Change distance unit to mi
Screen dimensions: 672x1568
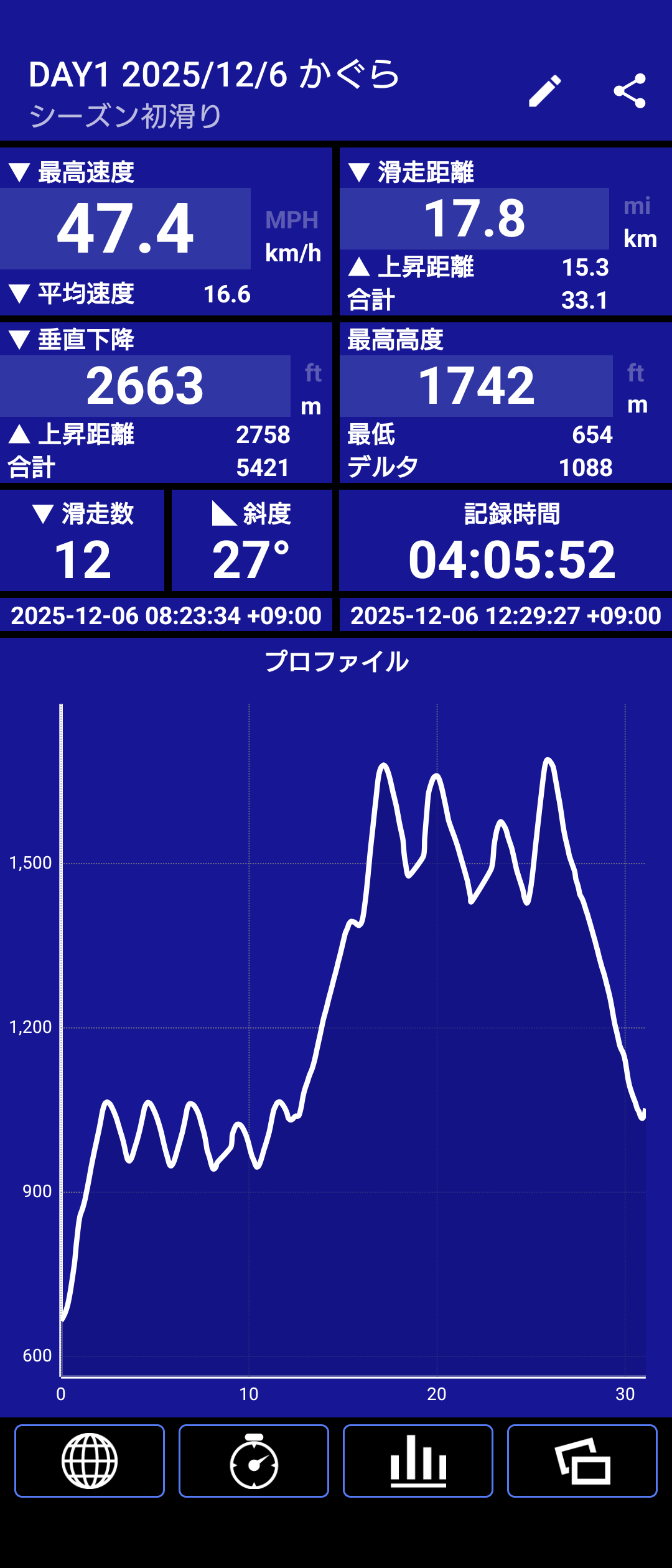click(x=637, y=206)
